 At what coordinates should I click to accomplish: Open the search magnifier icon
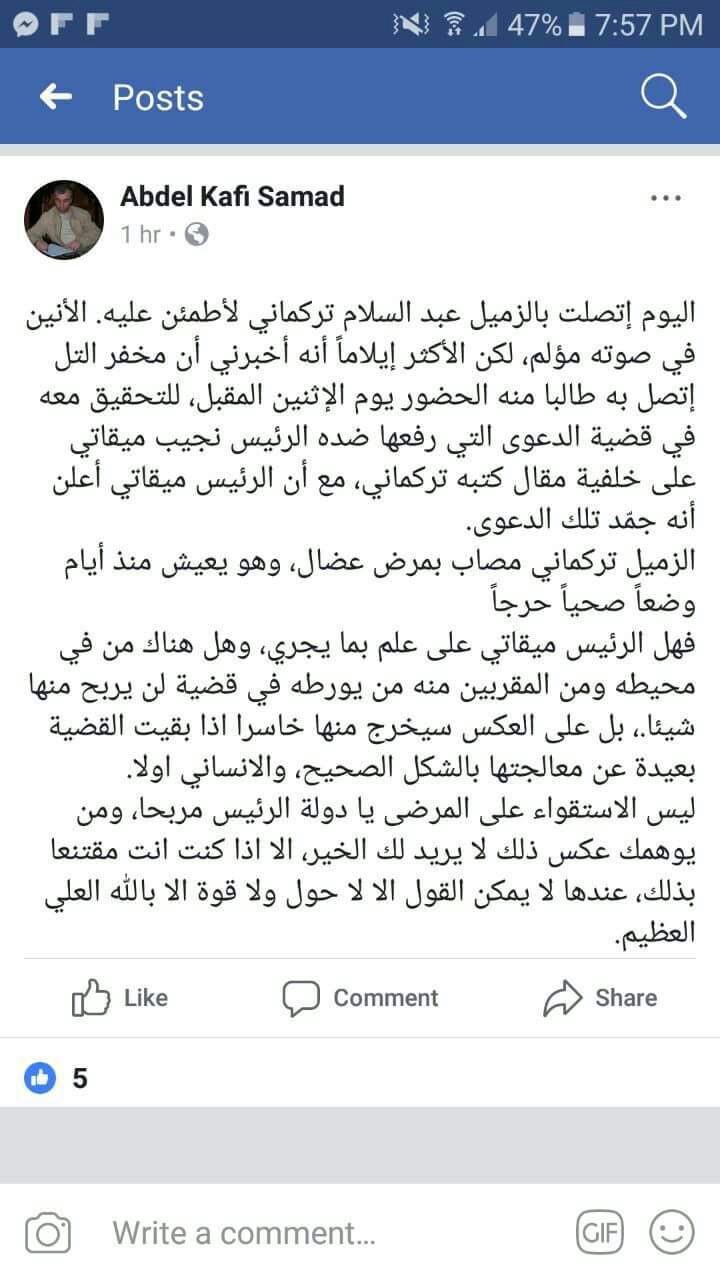tap(661, 96)
